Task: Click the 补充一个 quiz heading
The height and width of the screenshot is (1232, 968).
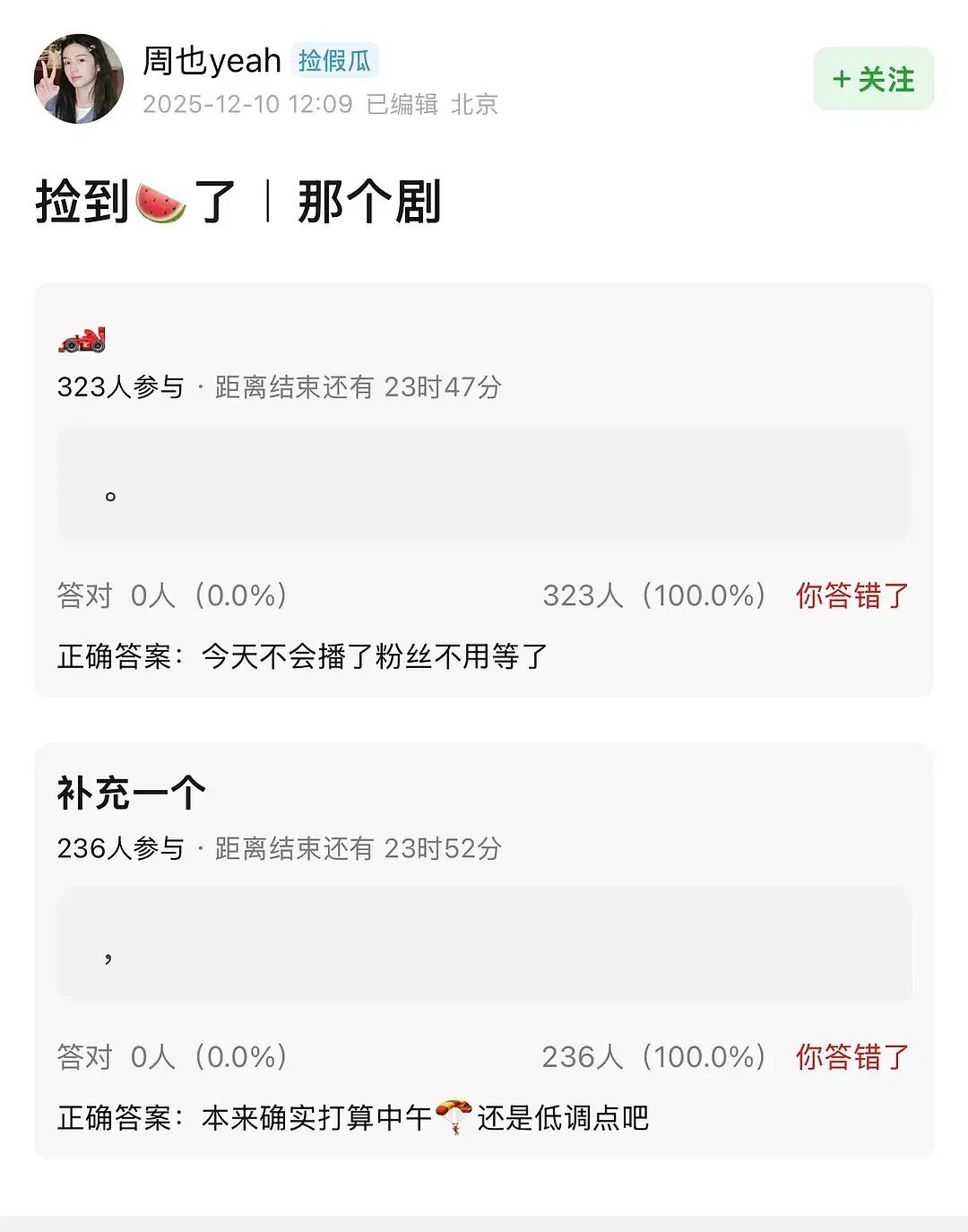Action: coord(129,792)
